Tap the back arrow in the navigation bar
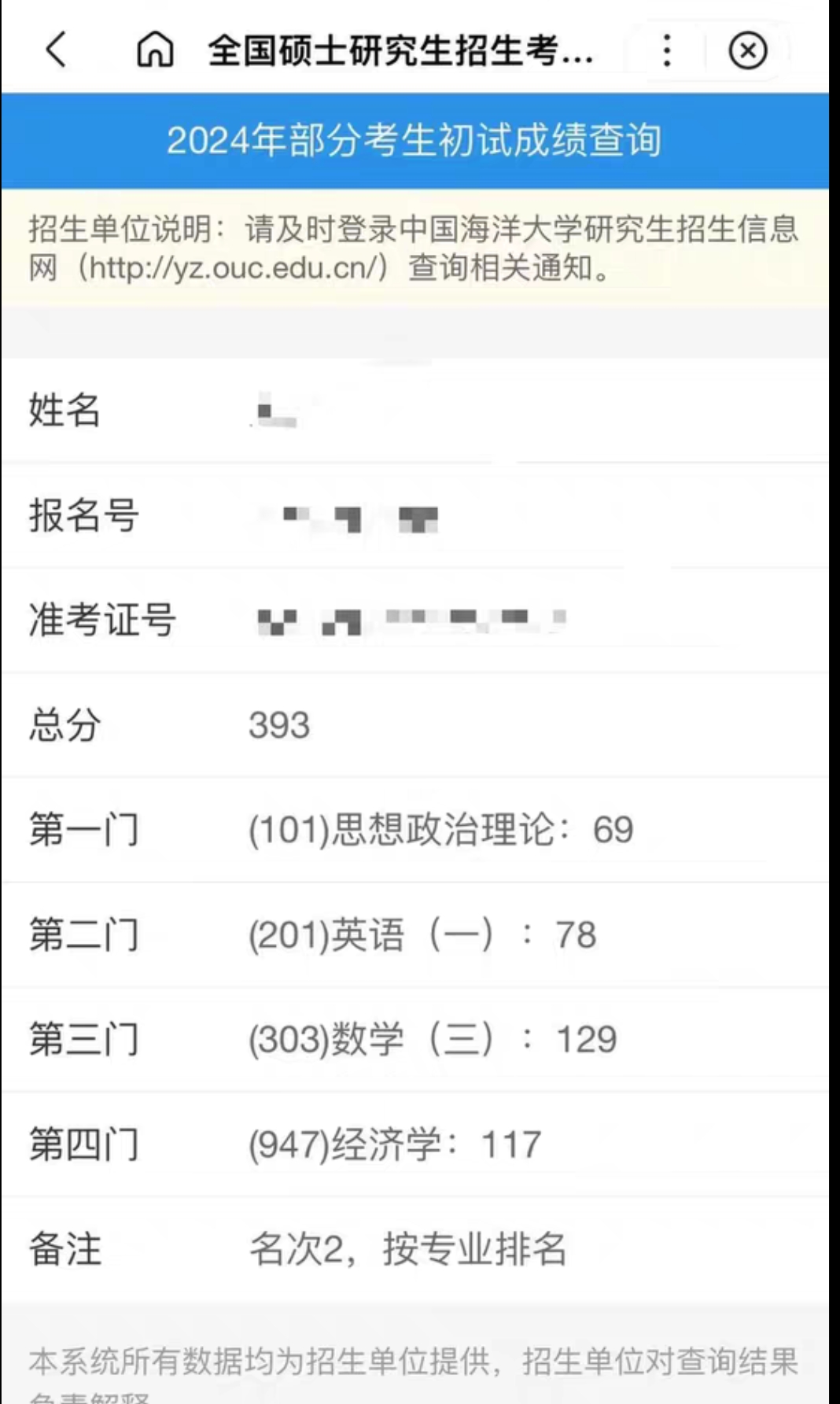Image resolution: width=840 pixels, height=1404 pixels. click(x=55, y=50)
